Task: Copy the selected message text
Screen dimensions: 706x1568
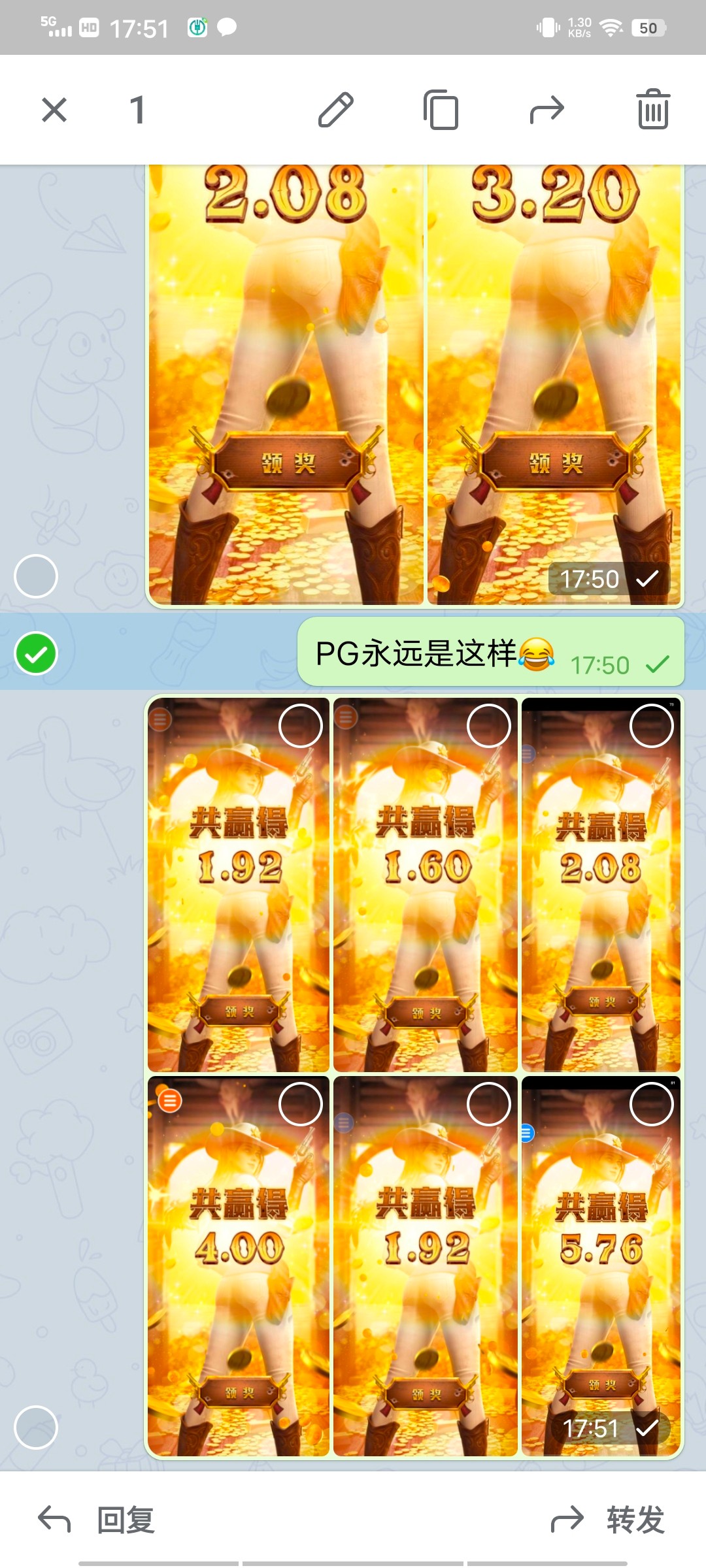Action: click(x=441, y=110)
